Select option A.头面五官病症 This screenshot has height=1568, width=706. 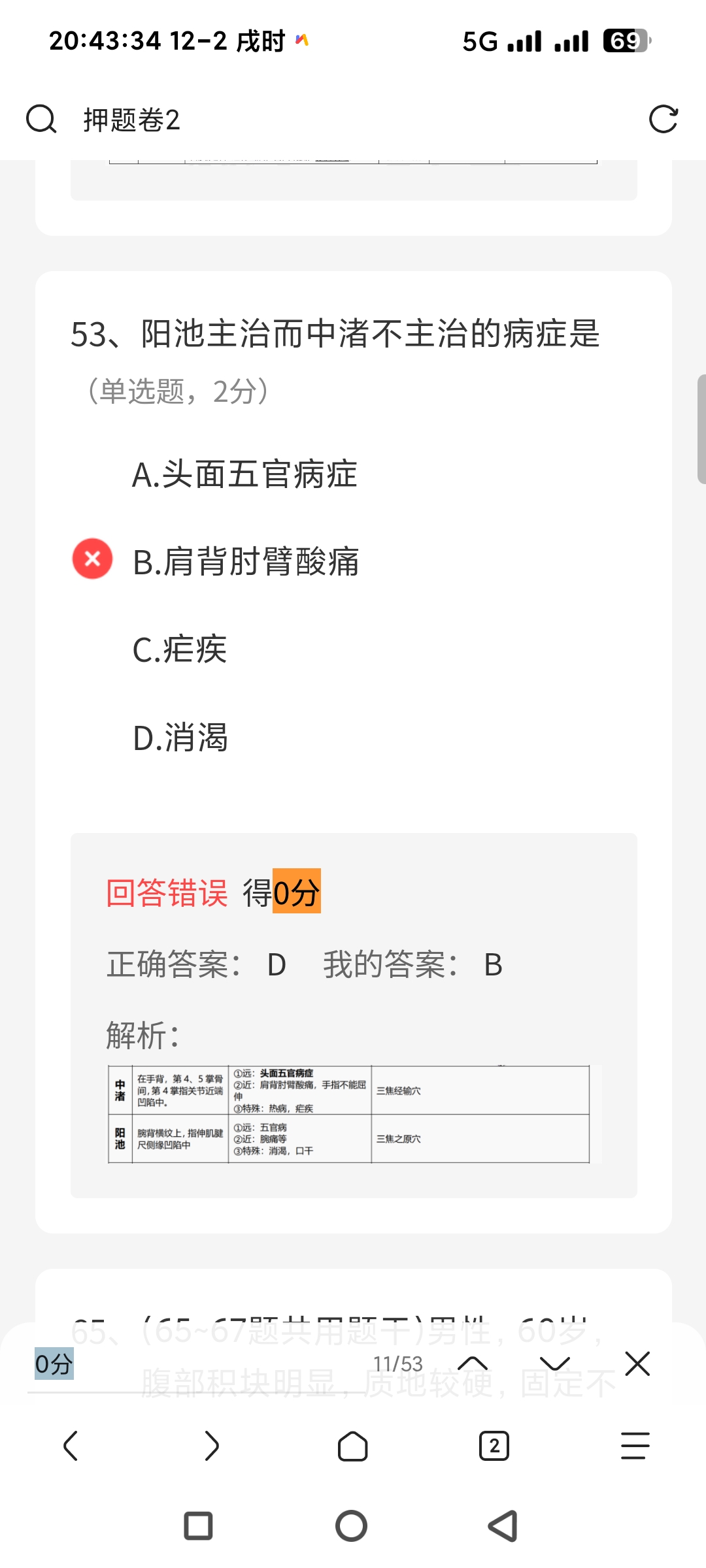(x=244, y=474)
